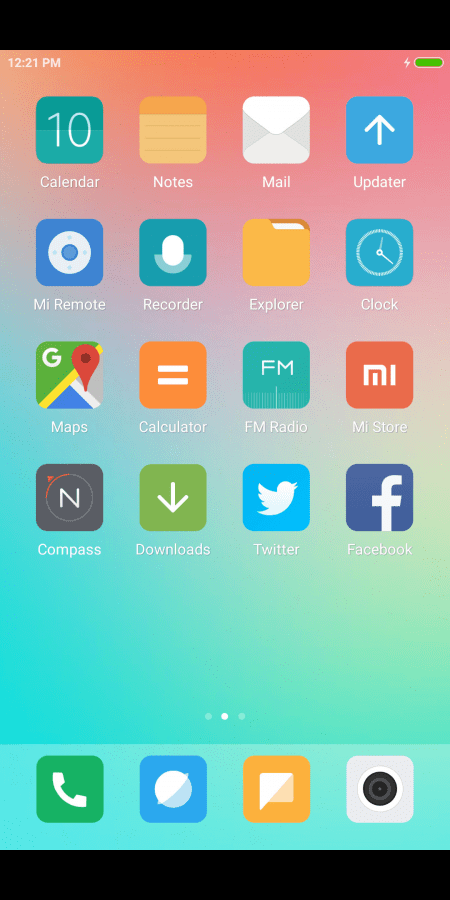Image resolution: width=450 pixels, height=900 pixels.
Task: Open the Messaging app in the dock
Action: coord(276,789)
